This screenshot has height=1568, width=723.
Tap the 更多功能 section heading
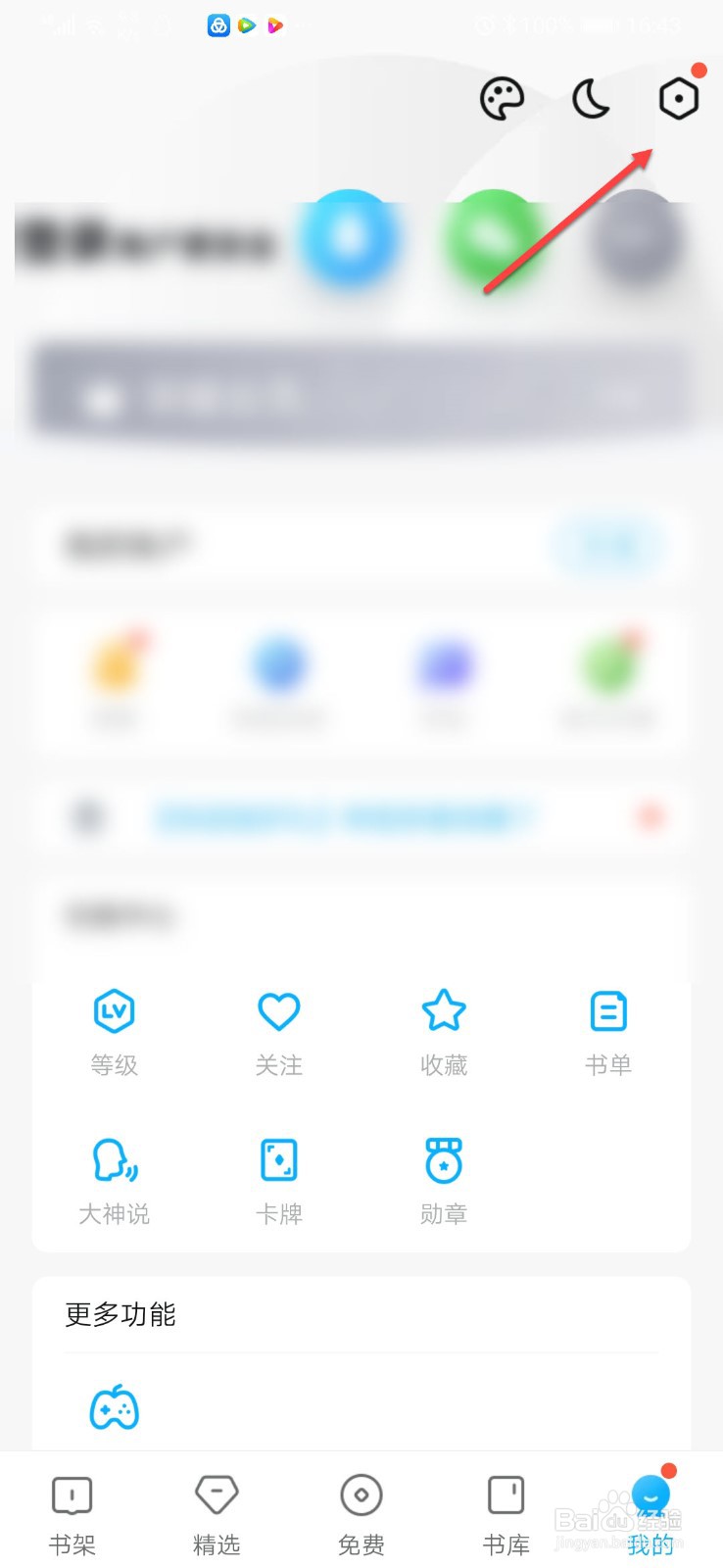point(120,1316)
